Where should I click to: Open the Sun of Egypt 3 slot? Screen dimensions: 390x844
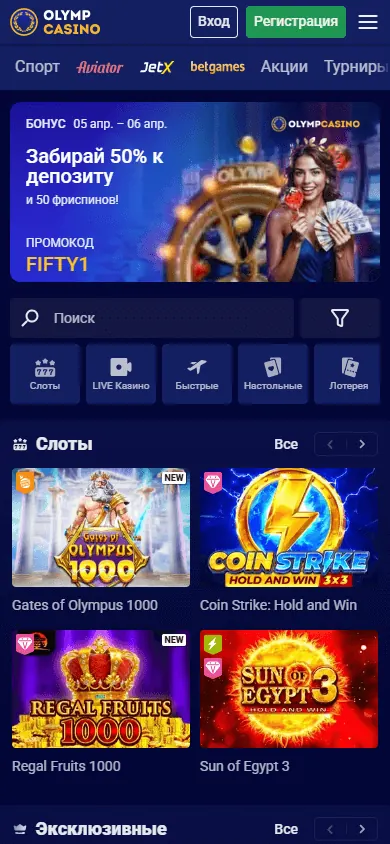289,689
